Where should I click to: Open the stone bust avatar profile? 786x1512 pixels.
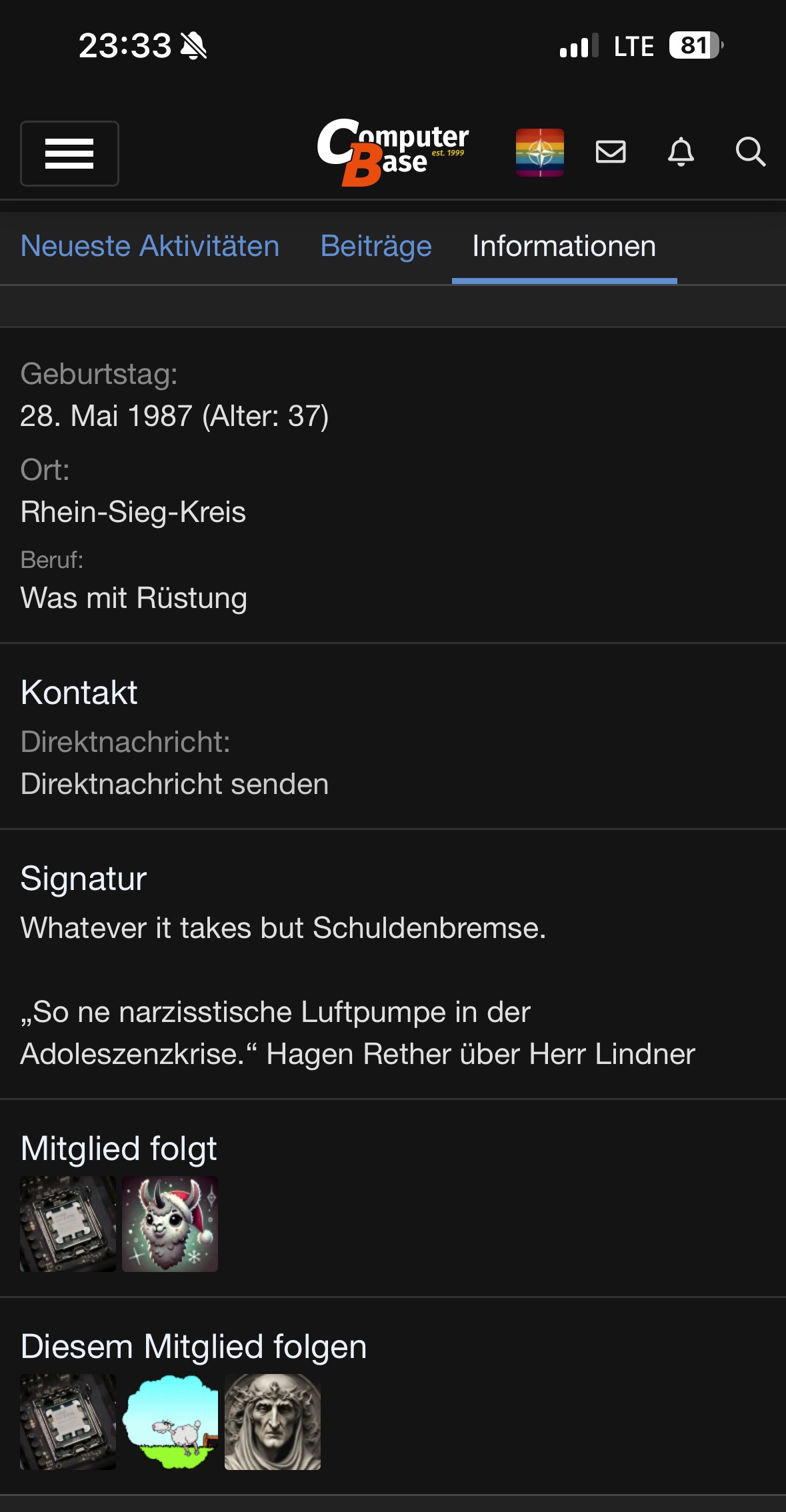pyautogui.click(x=273, y=1421)
